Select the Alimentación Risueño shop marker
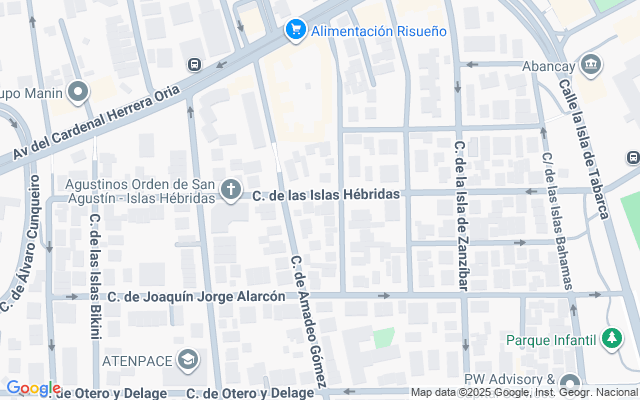The image size is (640, 400). pyautogui.click(x=295, y=31)
